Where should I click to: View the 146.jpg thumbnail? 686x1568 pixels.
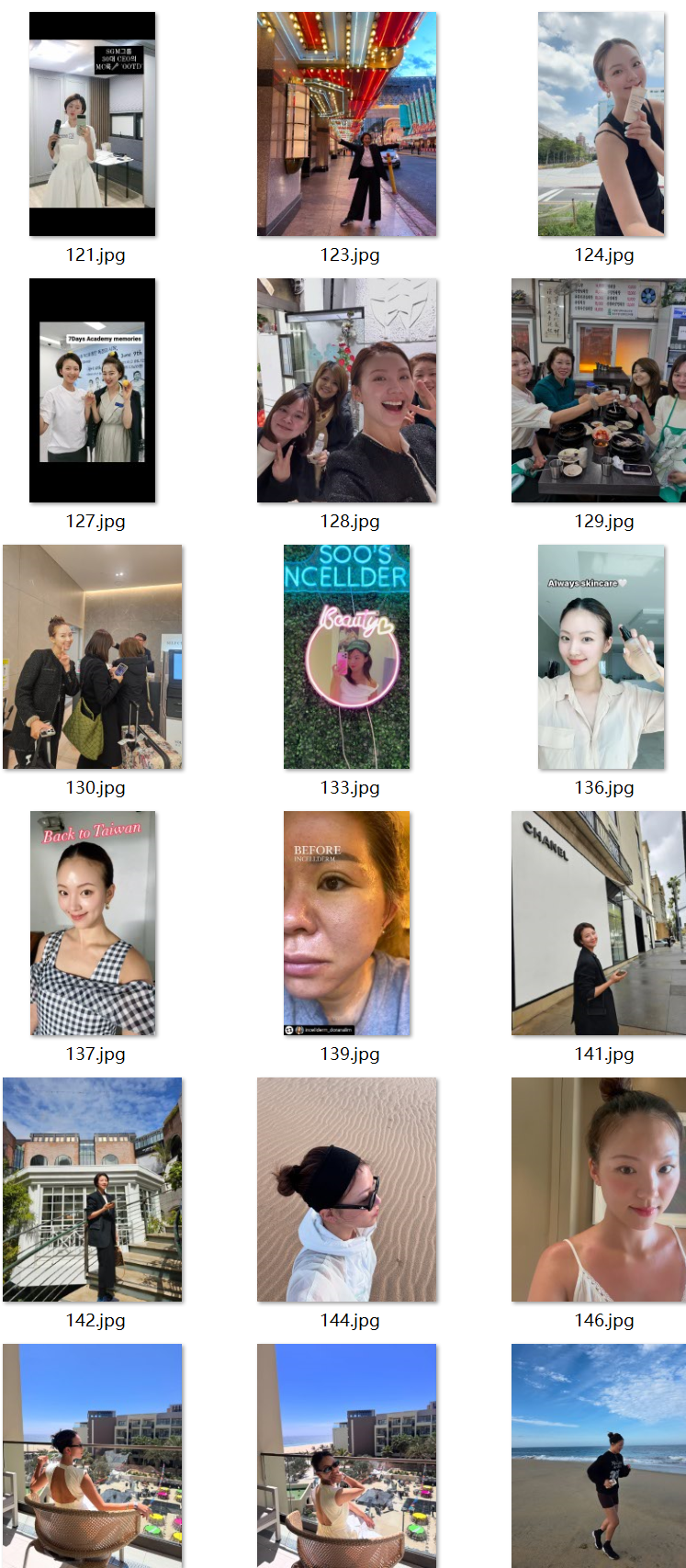(599, 1190)
